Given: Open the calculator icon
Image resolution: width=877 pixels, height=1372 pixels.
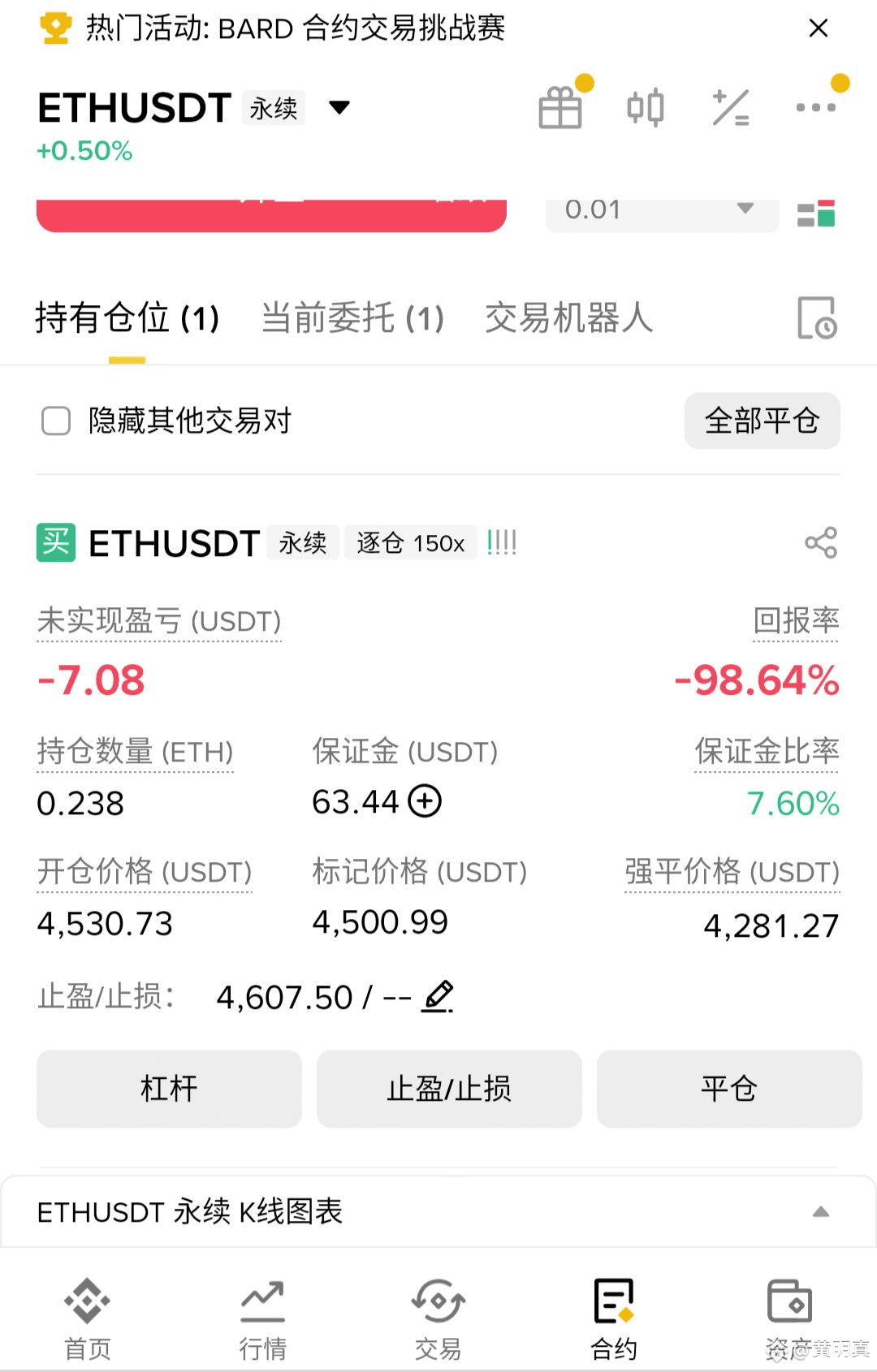Looking at the screenshot, I should point(731,108).
